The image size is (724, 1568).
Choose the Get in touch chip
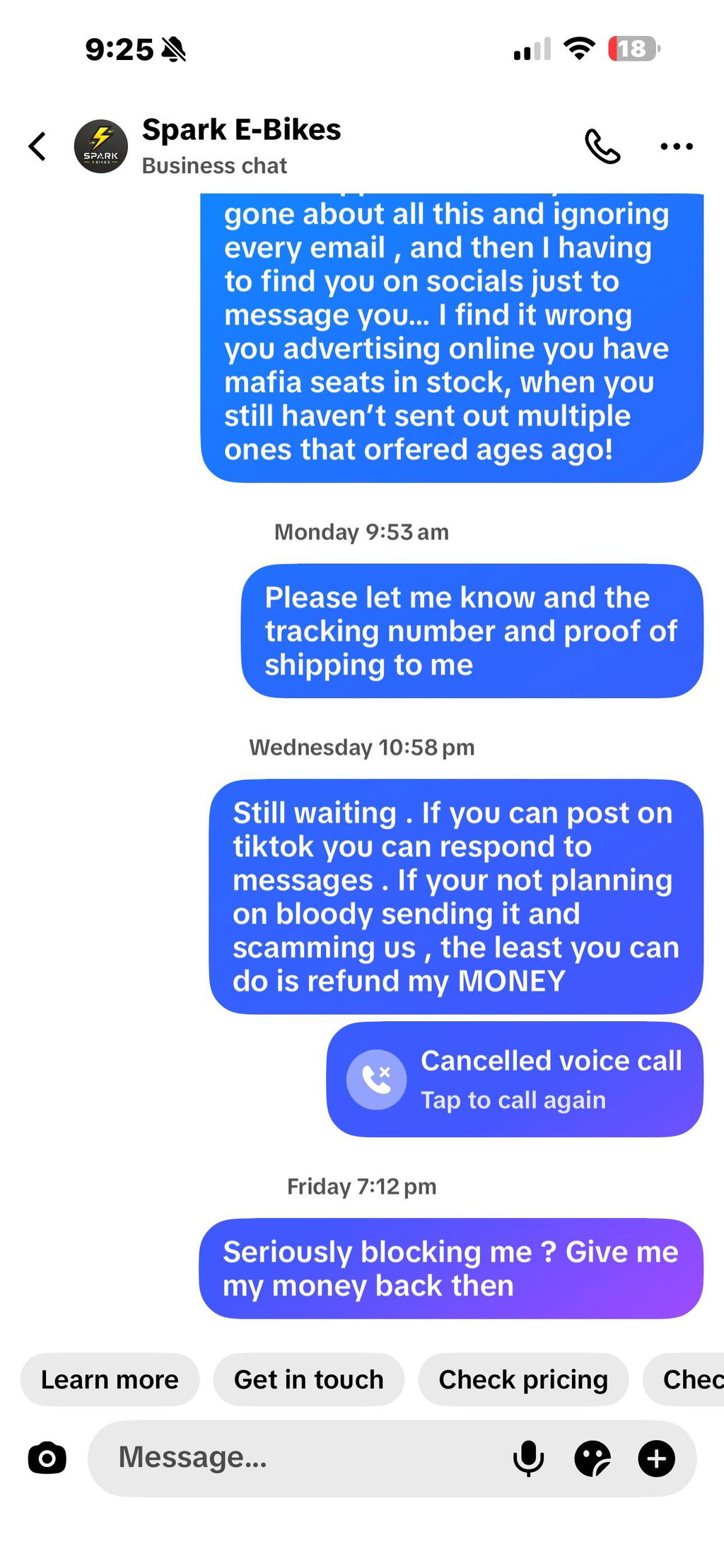[x=309, y=1379]
